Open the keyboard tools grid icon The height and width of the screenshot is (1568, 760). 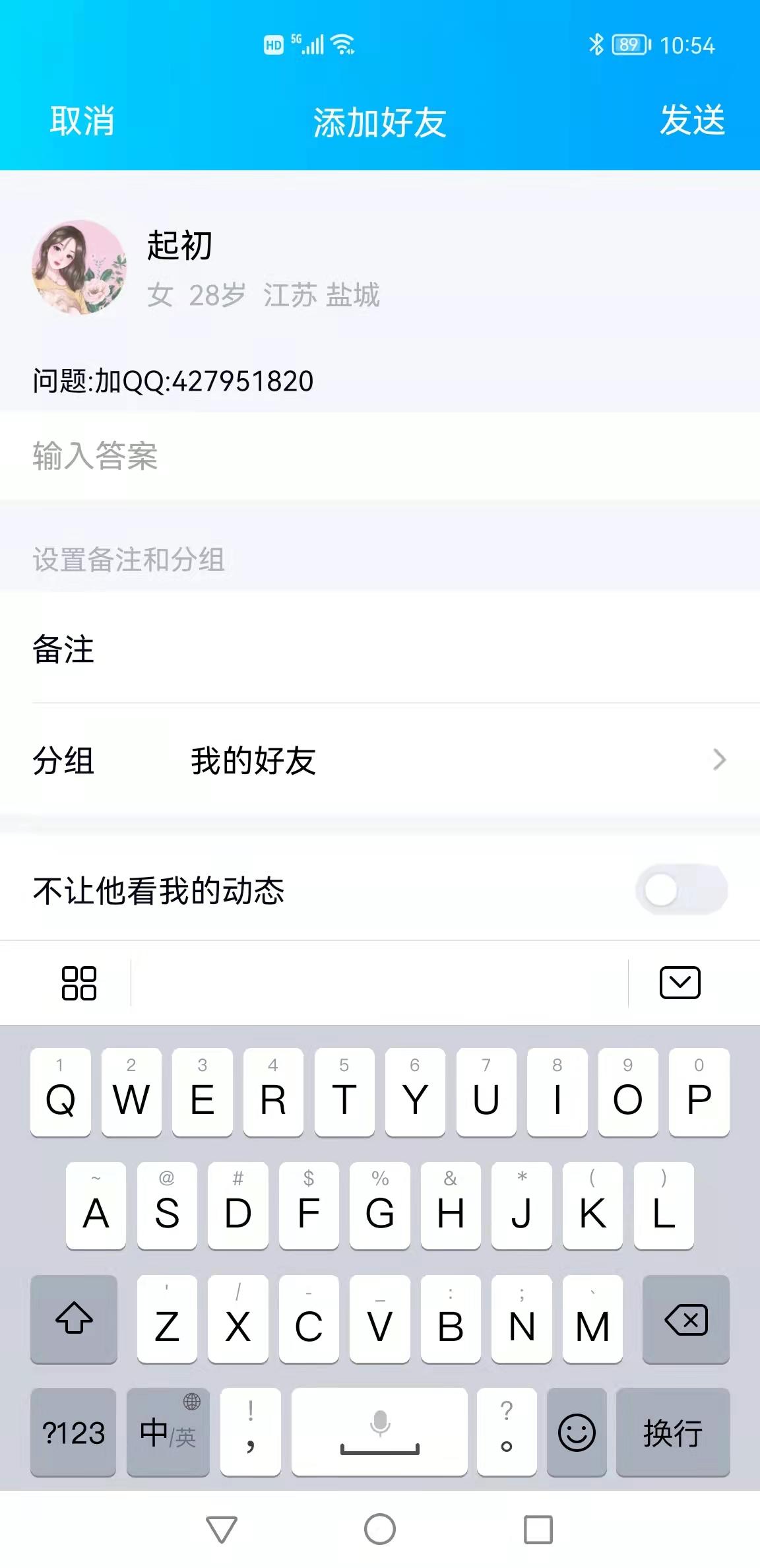pos(79,983)
